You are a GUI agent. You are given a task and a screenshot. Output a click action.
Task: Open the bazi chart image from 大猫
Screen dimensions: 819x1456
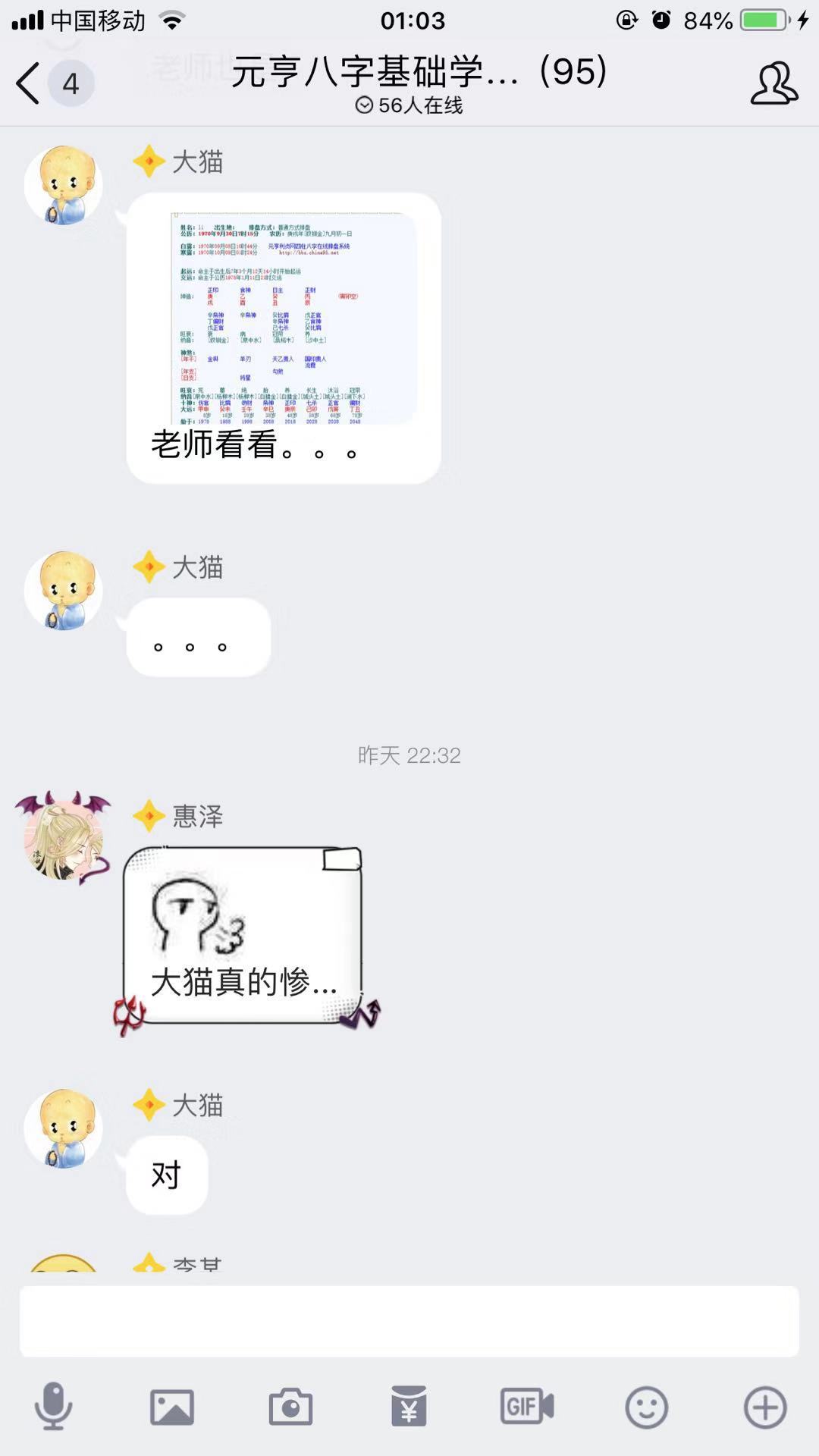[x=294, y=318]
